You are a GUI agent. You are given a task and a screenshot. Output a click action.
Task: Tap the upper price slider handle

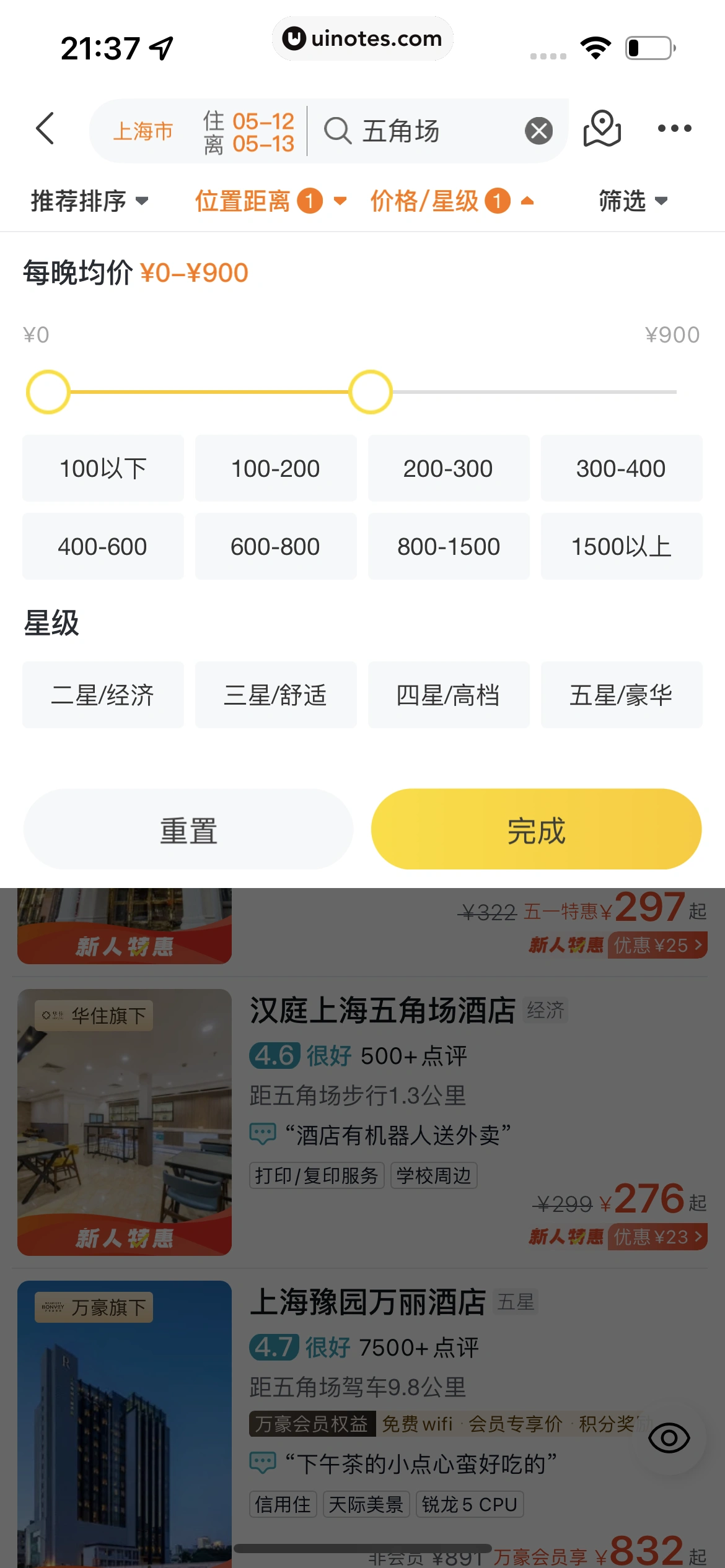[x=371, y=392]
